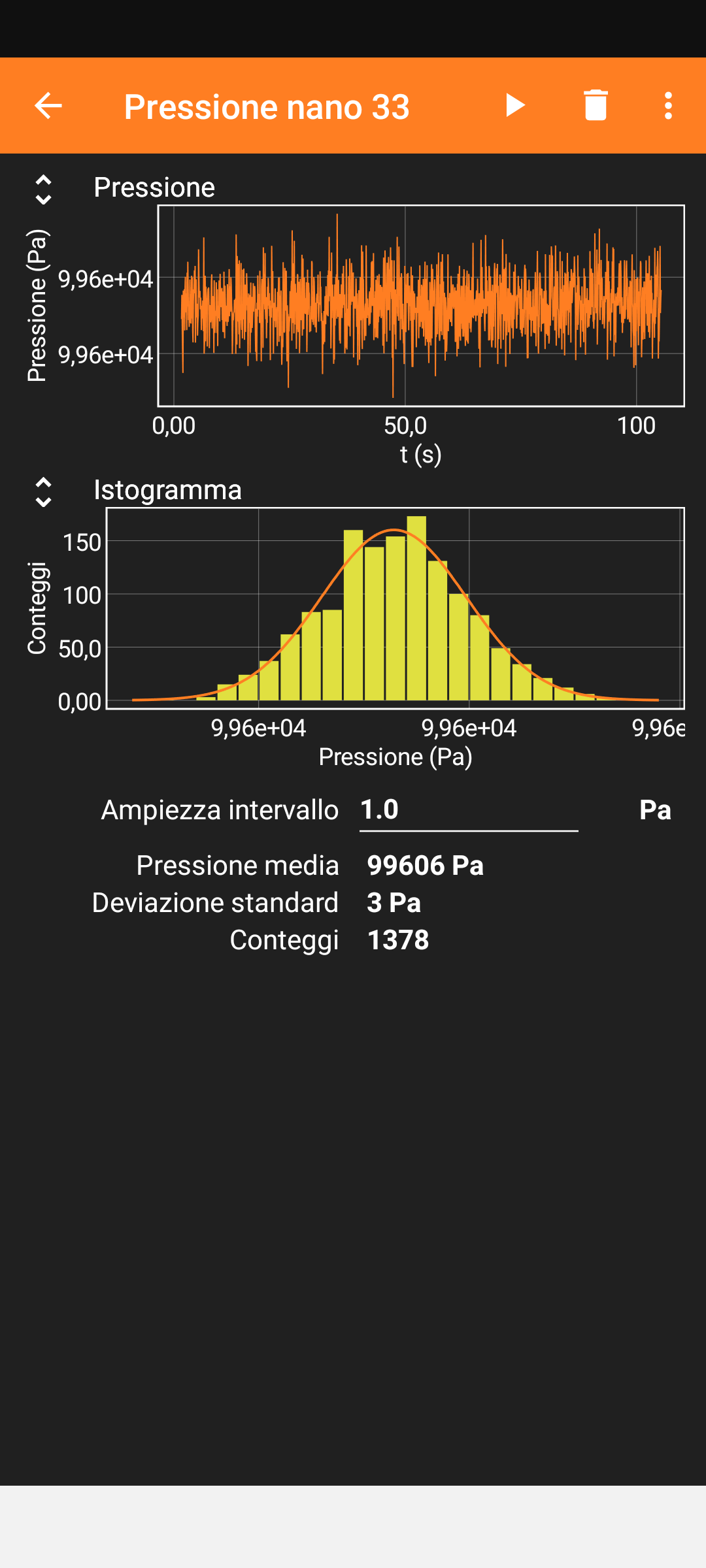This screenshot has width=706, height=1568.
Task: Expand the Istogramma graph
Action: coord(43,492)
